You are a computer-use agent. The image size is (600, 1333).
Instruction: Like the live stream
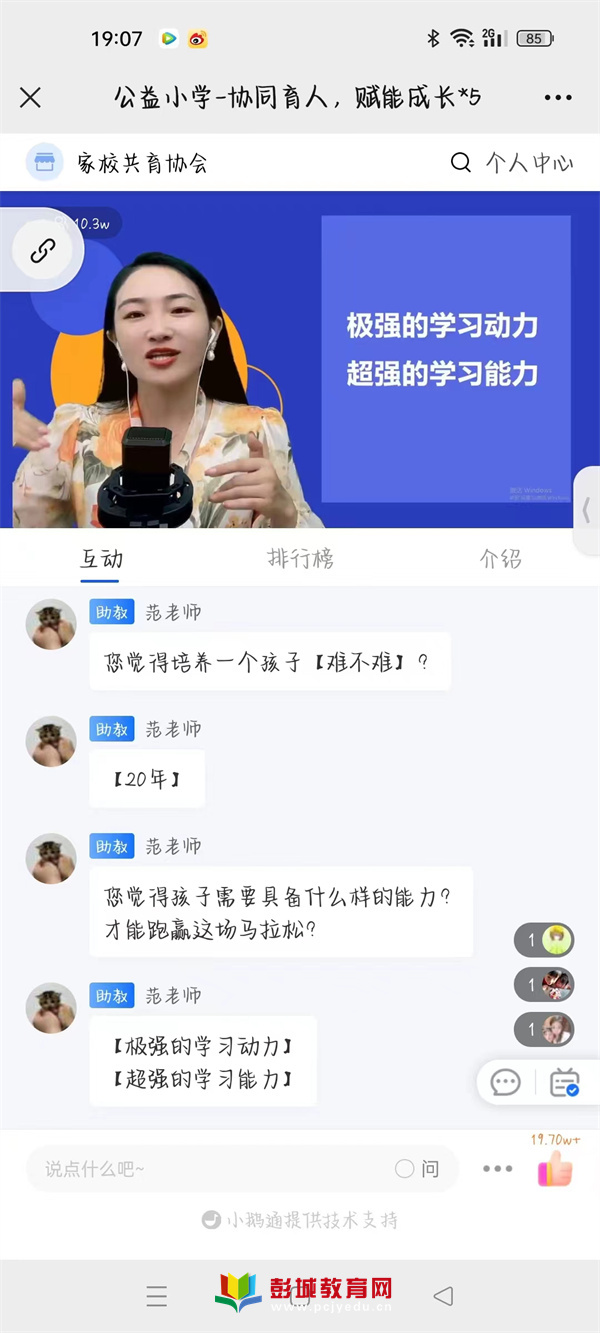coord(555,1168)
